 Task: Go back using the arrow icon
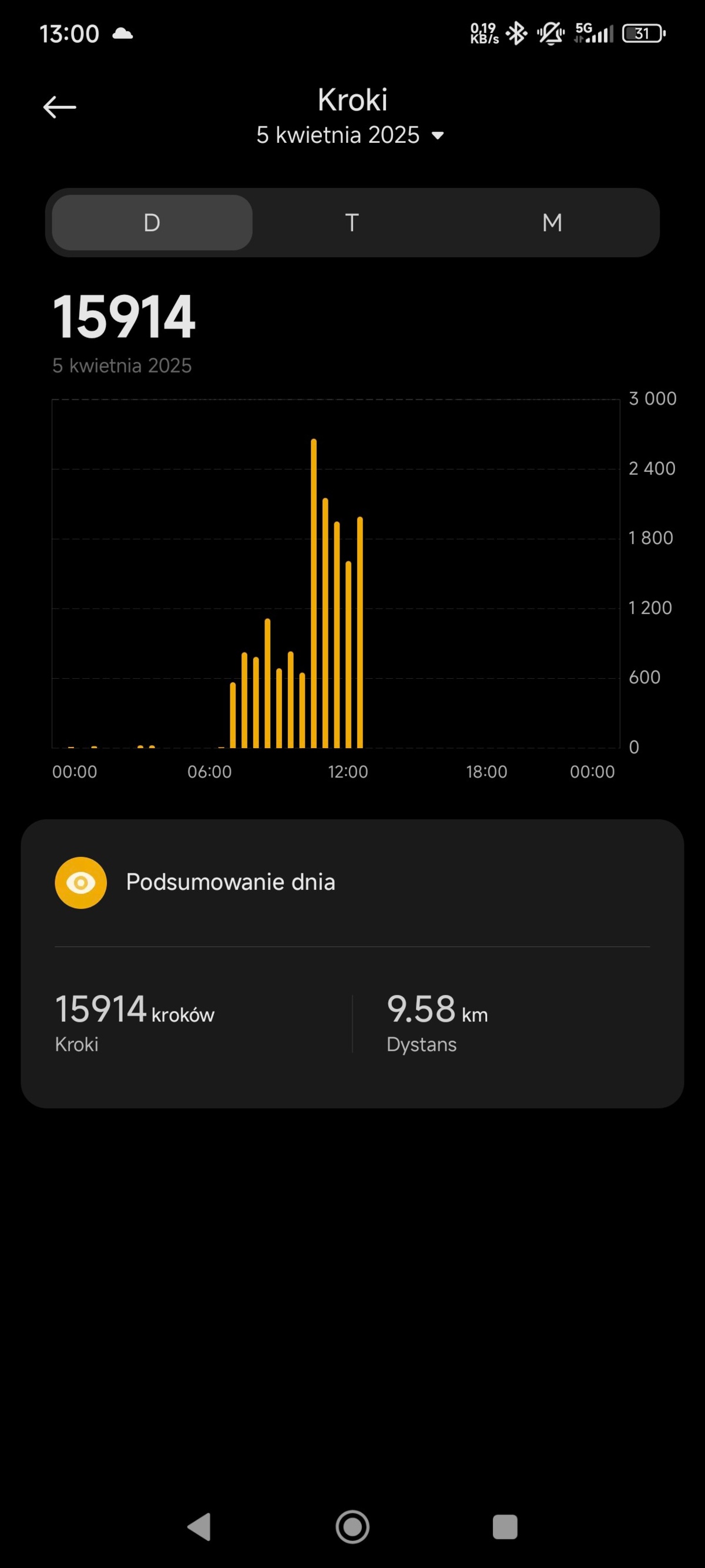coord(59,107)
